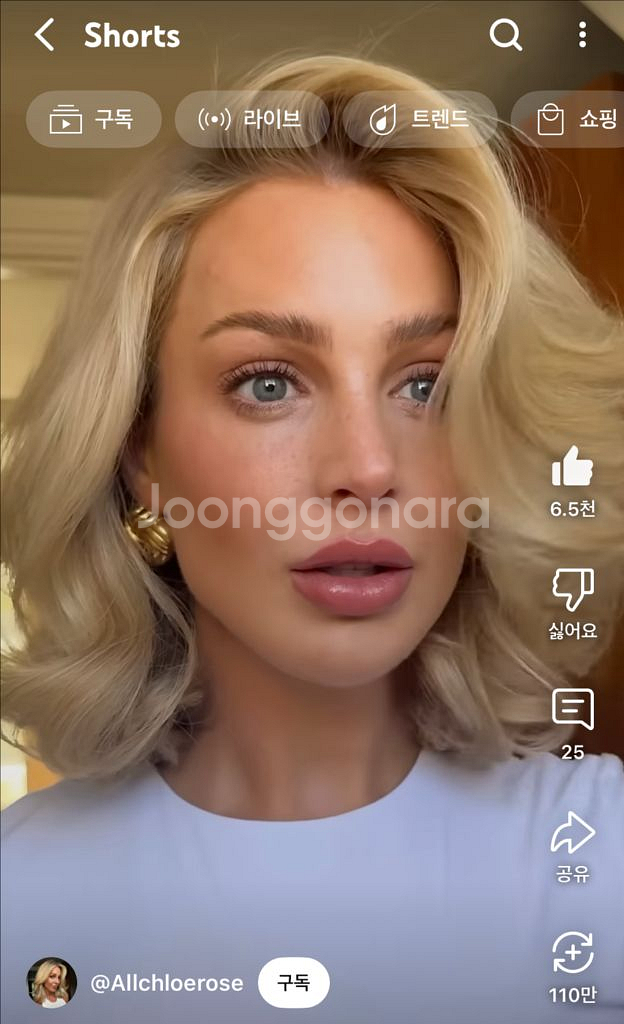This screenshot has height=1024, width=624.
Task: Select the 트렌드 chip
Action: tap(420, 119)
